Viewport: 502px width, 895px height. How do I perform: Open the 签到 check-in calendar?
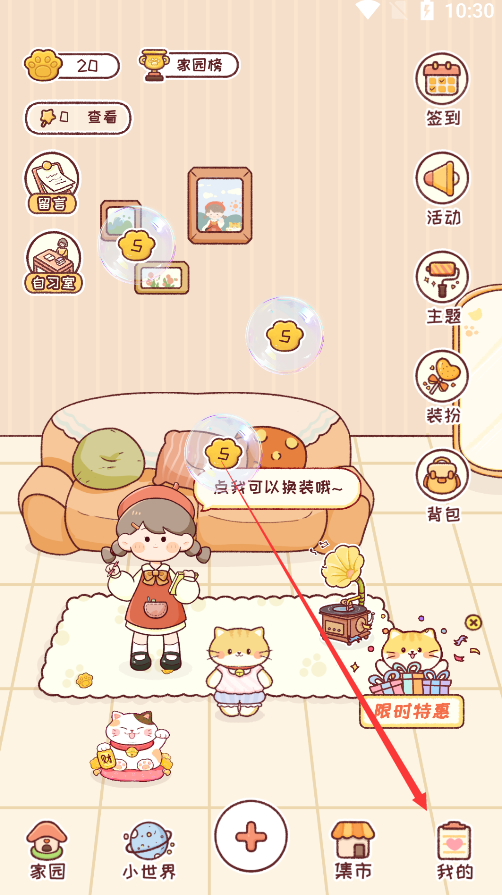pyautogui.click(x=442, y=88)
